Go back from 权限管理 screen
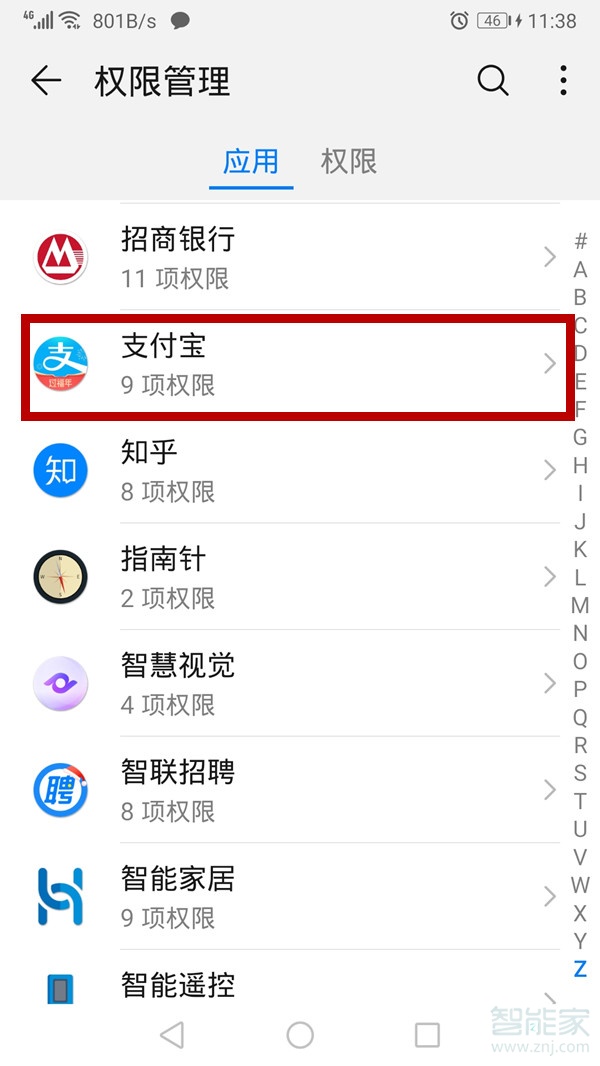This screenshot has width=600, height=1066. tap(46, 81)
